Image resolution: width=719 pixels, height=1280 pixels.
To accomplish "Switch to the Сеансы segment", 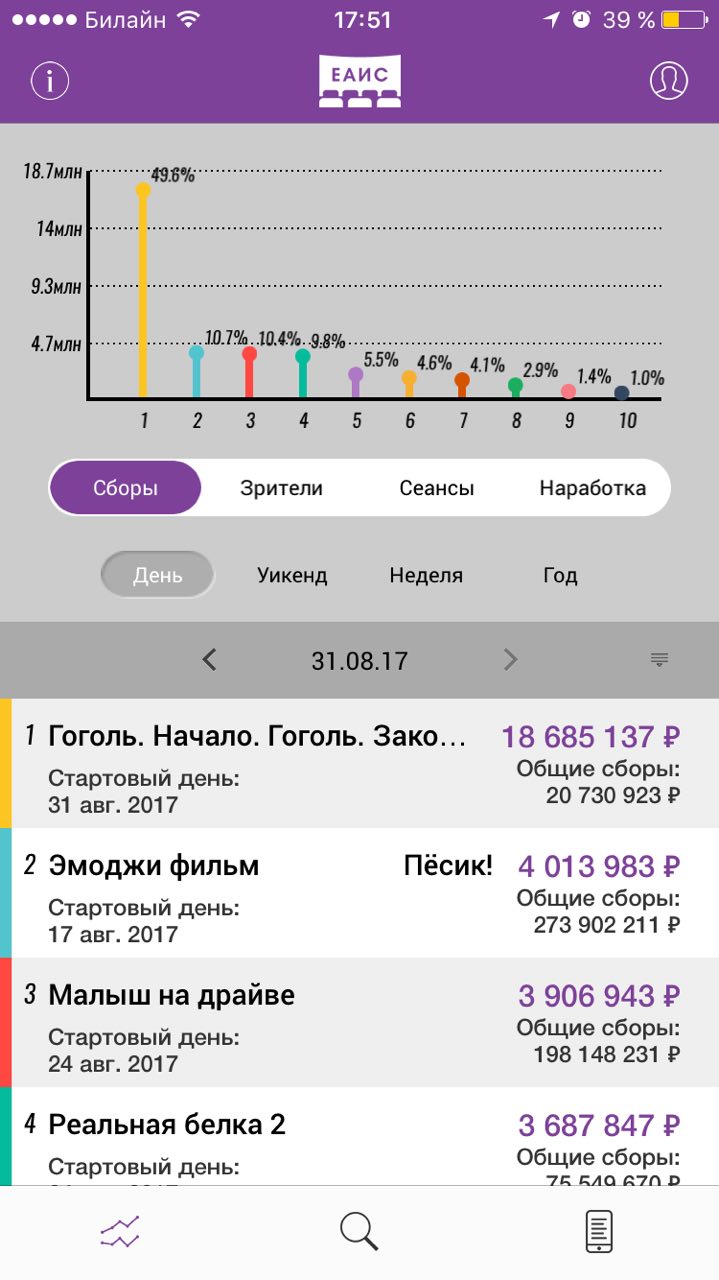I will pyautogui.click(x=436, y=488).
